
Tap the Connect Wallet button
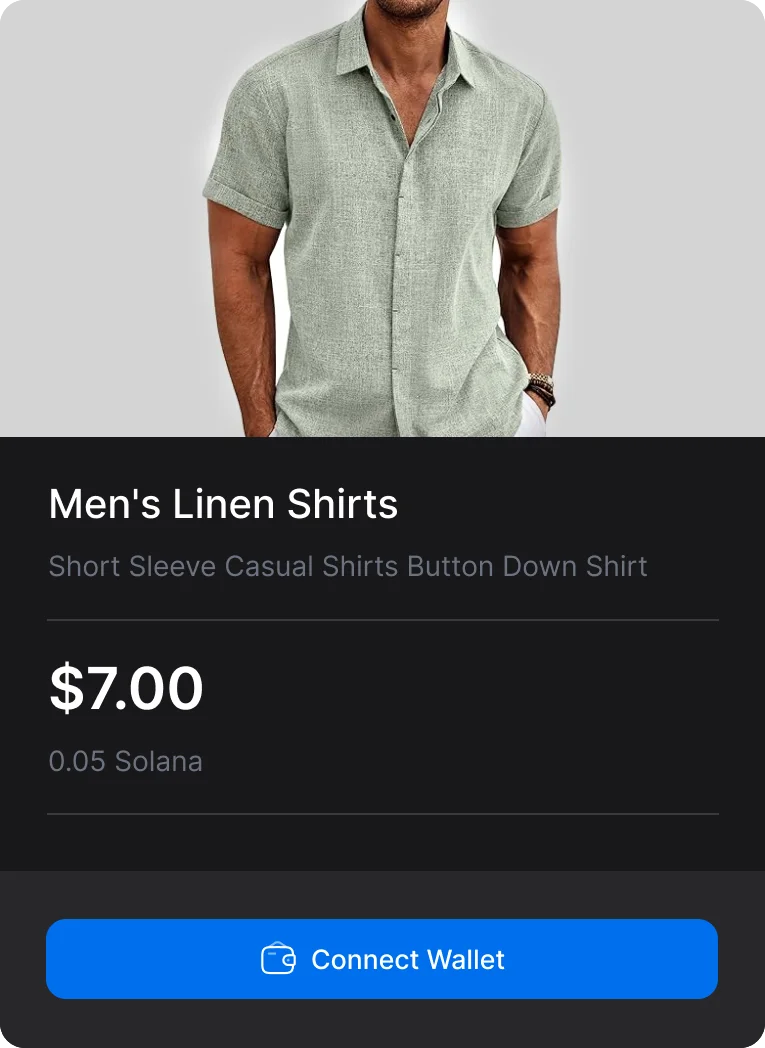[382, 959]
